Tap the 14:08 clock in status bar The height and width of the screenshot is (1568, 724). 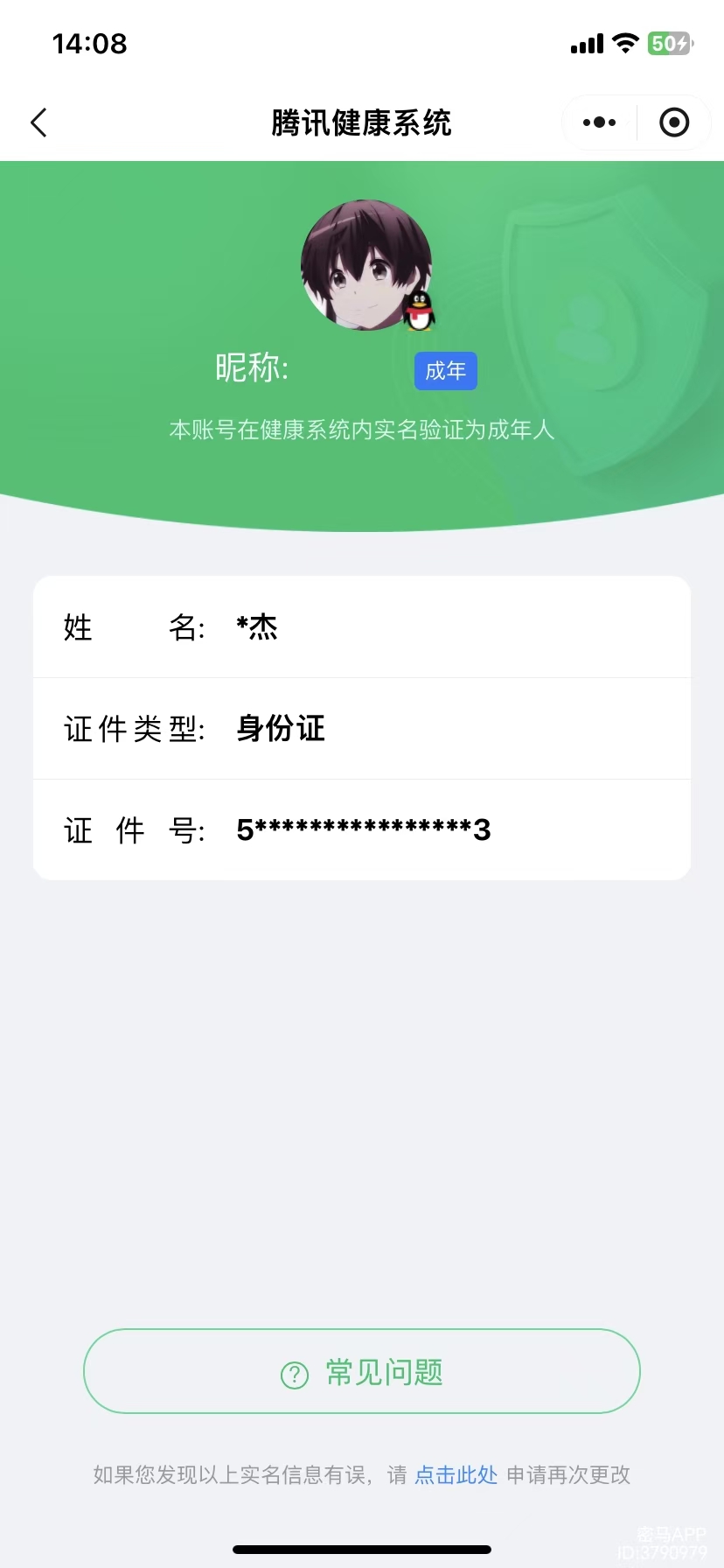click(x=90, y=43)
